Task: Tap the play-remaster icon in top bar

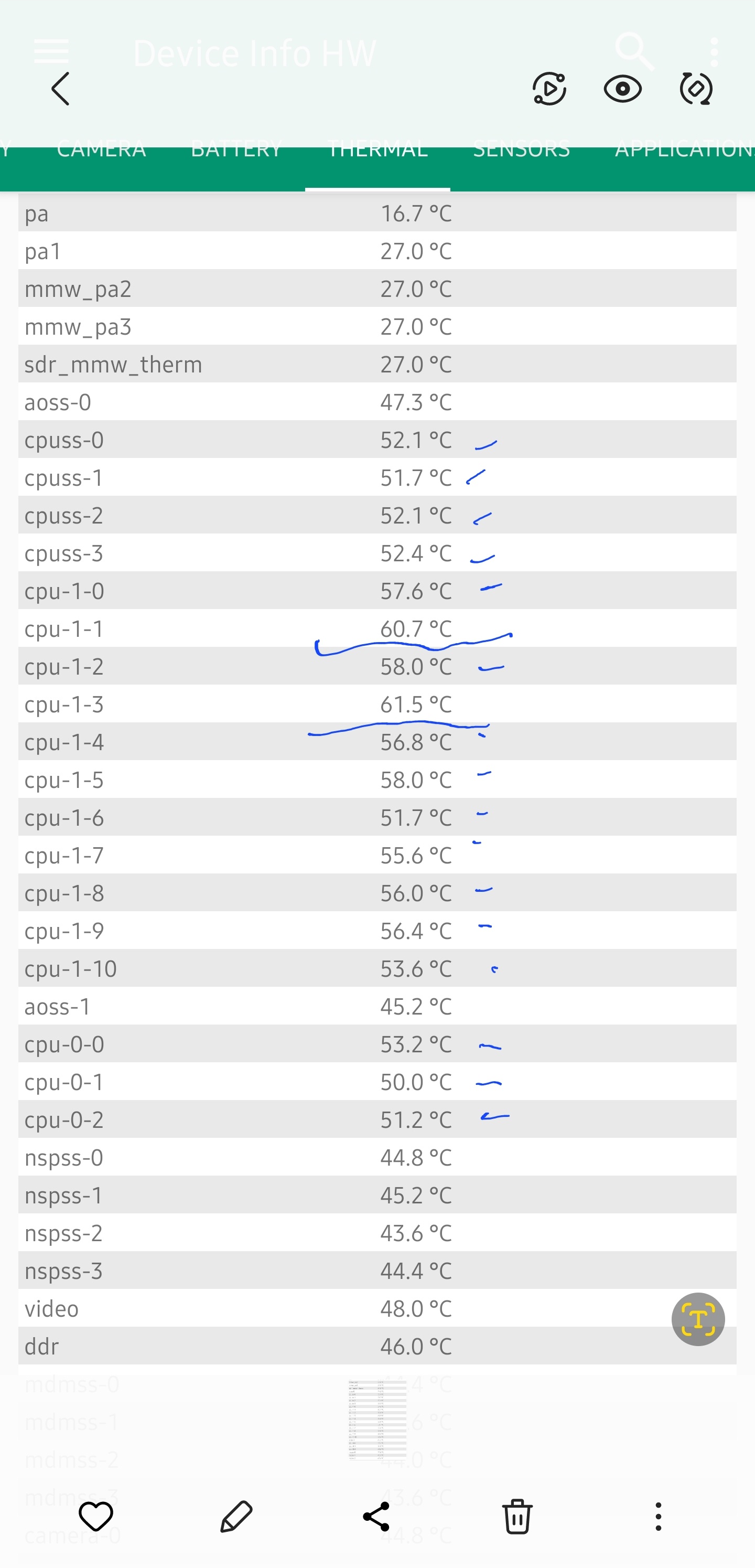Action: coord(549,89)
